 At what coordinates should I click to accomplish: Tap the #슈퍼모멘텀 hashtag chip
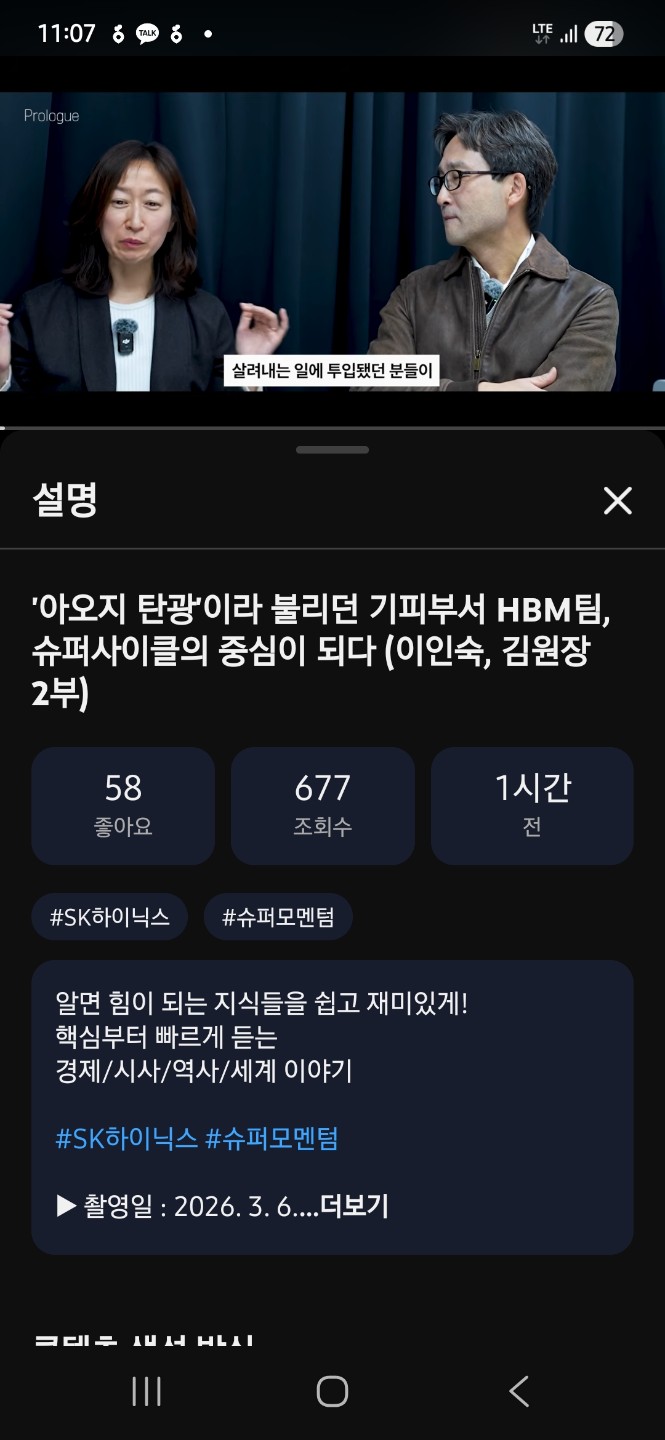pyautogui.click(x=278, y=917)
